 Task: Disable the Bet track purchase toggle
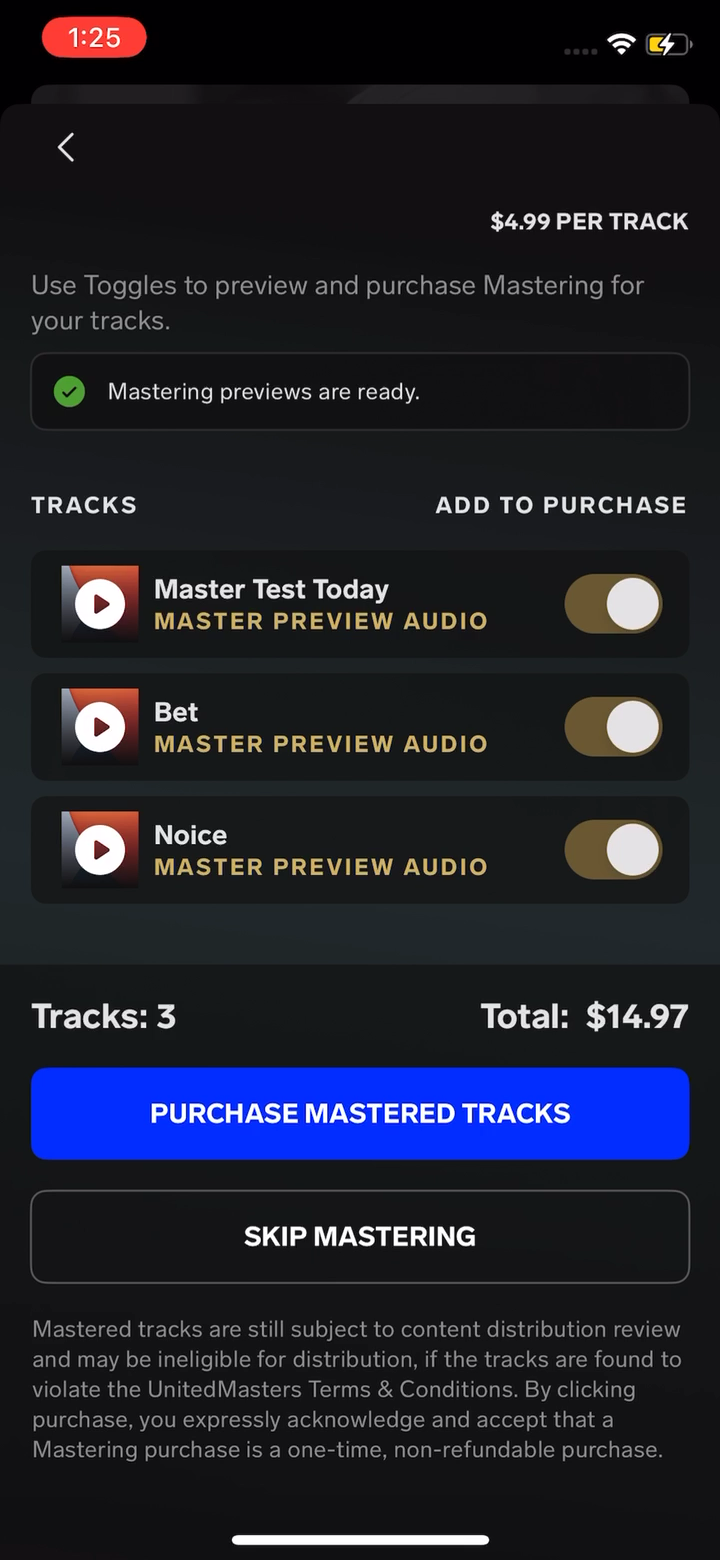pos(613,727)
